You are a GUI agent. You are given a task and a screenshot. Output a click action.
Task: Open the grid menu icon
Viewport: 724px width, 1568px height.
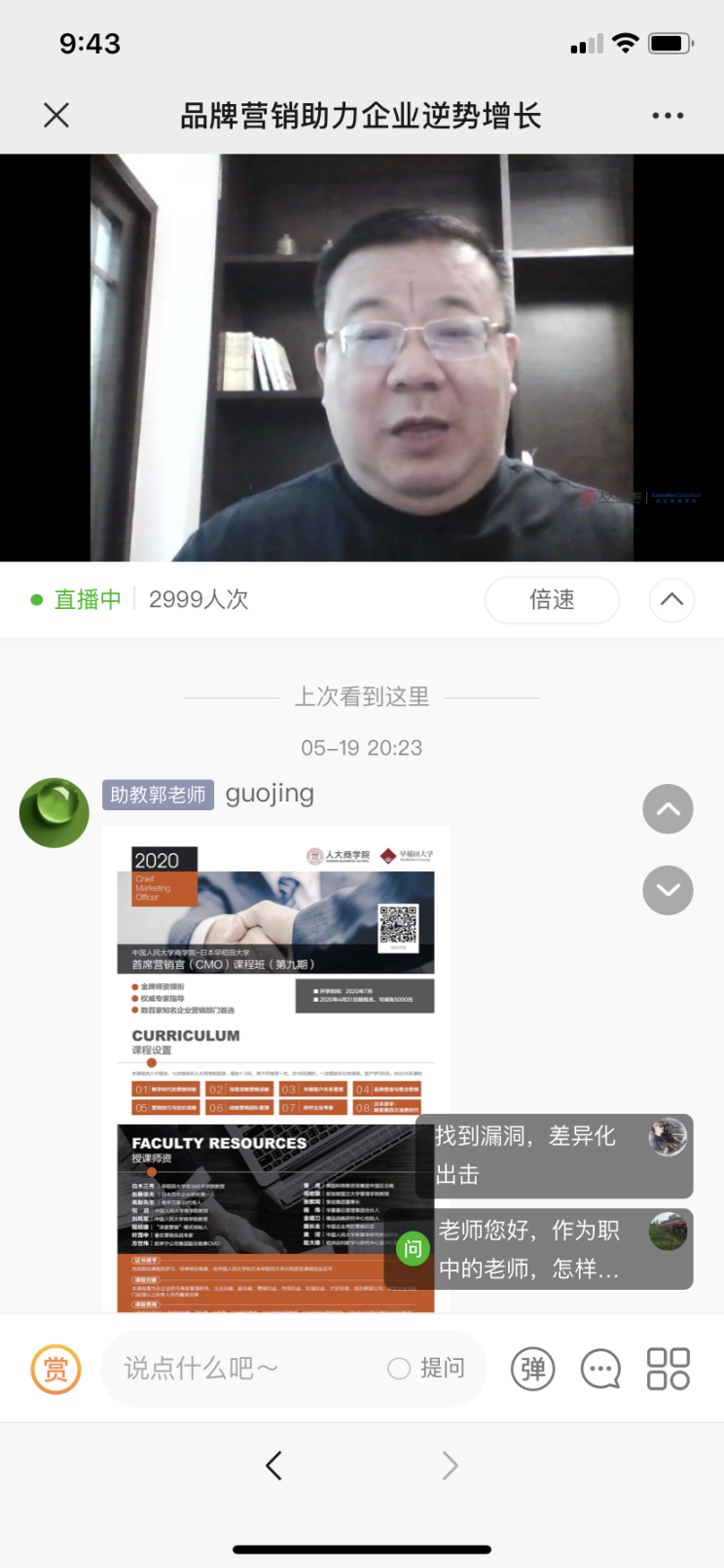[x=669, y=1369]
